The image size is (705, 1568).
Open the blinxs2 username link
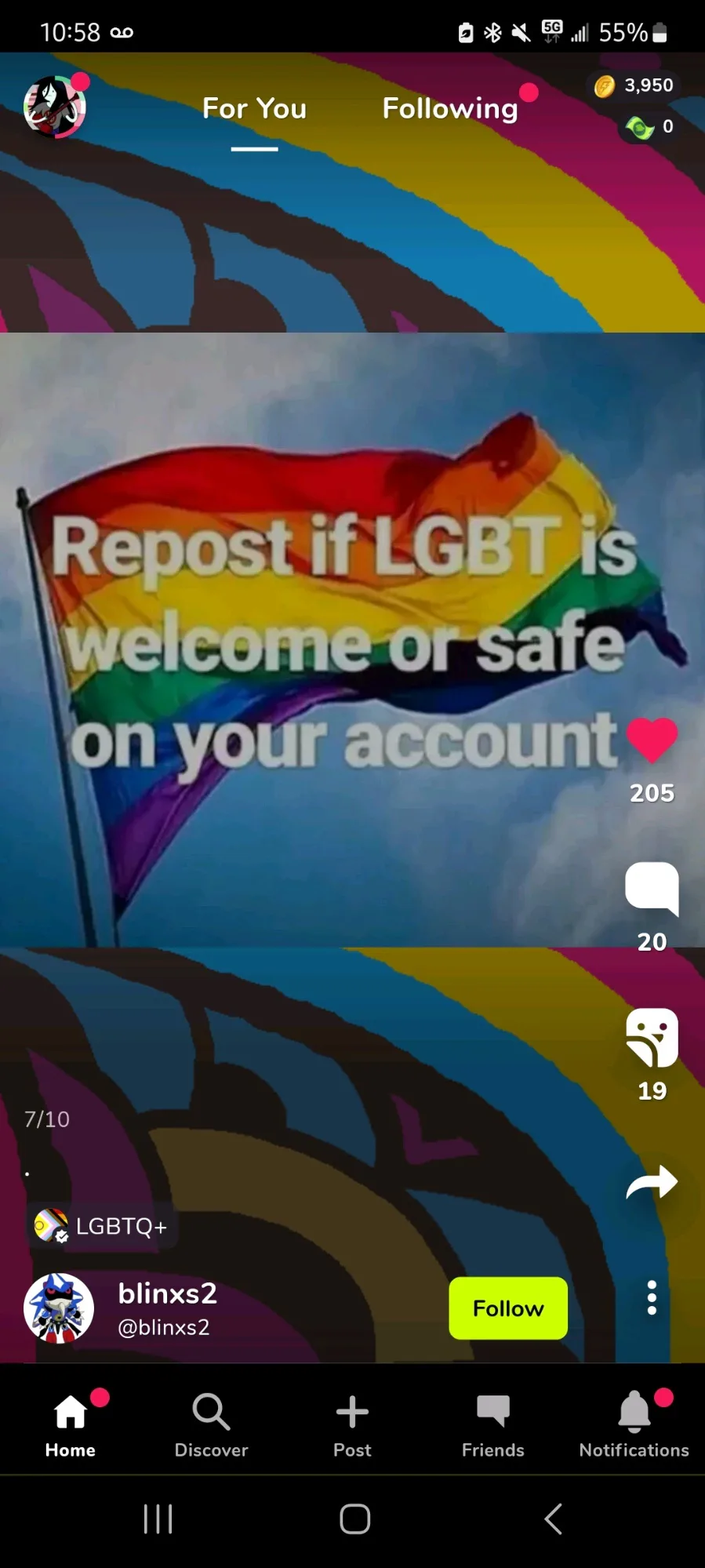pyautogui.click(x=167, y=1293)
